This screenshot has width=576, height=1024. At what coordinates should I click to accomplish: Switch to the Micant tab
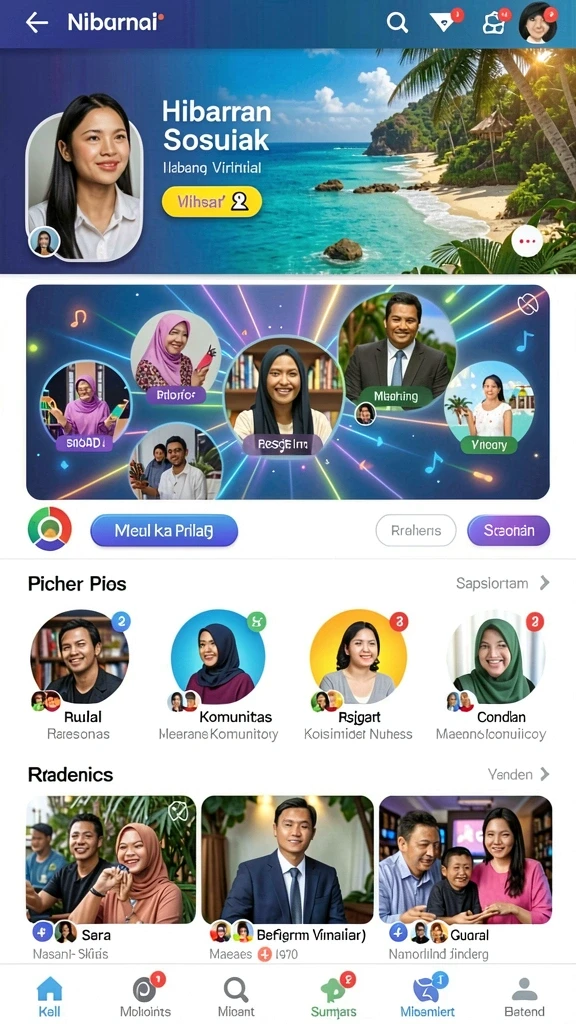[x=236, y=997]
